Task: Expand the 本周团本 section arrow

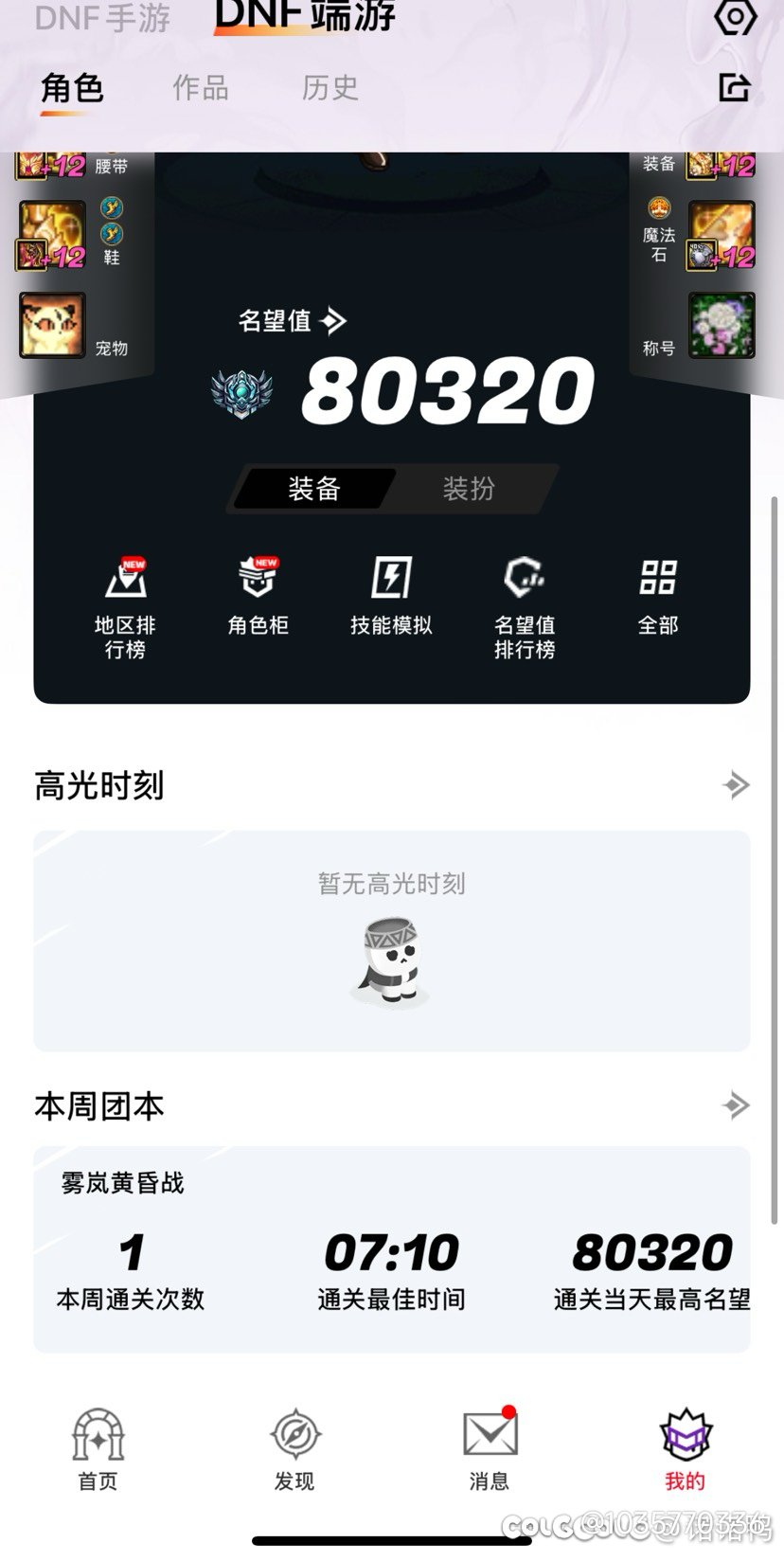Action: coord(735,1104)
